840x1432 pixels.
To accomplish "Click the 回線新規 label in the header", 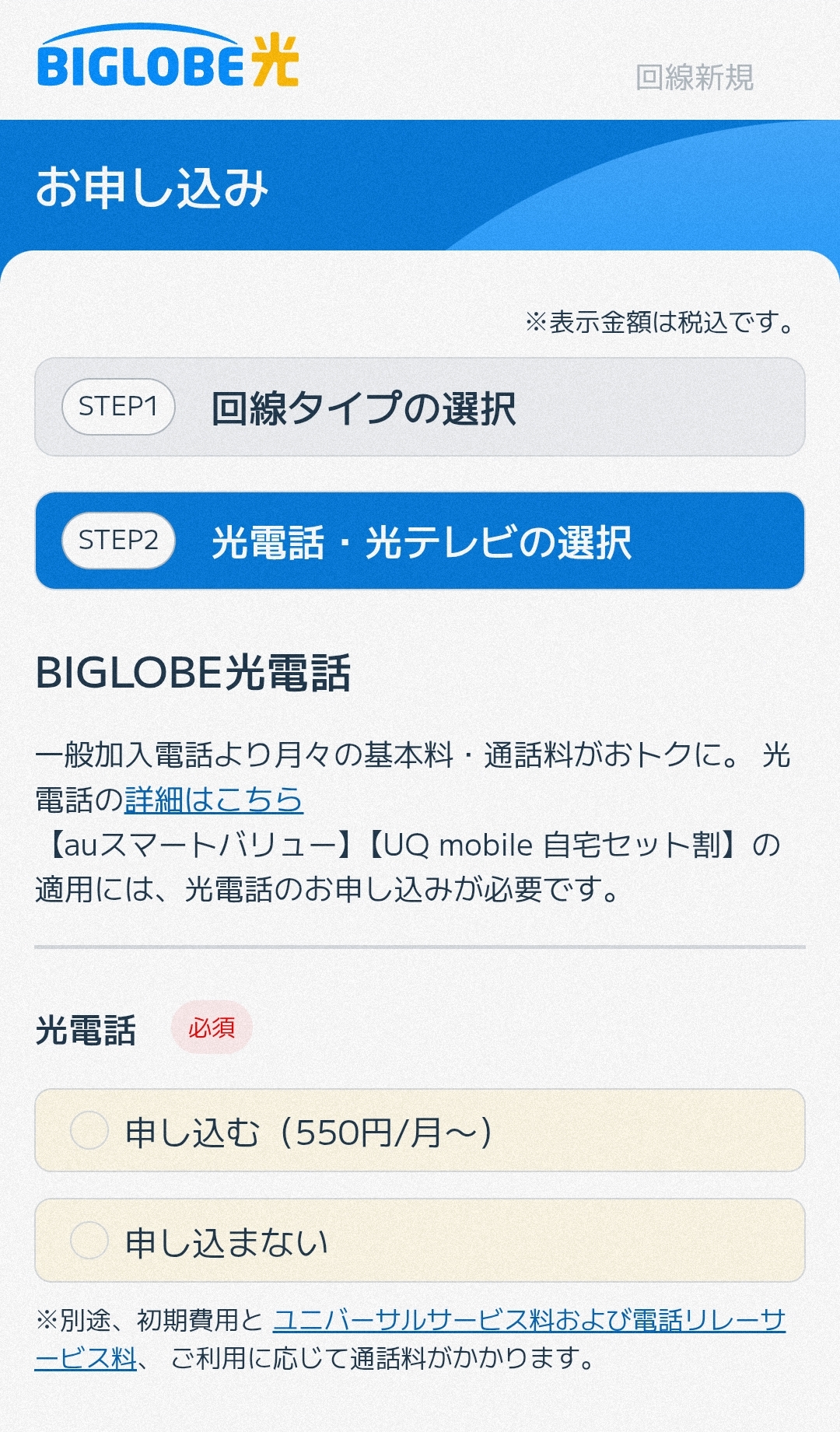I will [697, 75].
